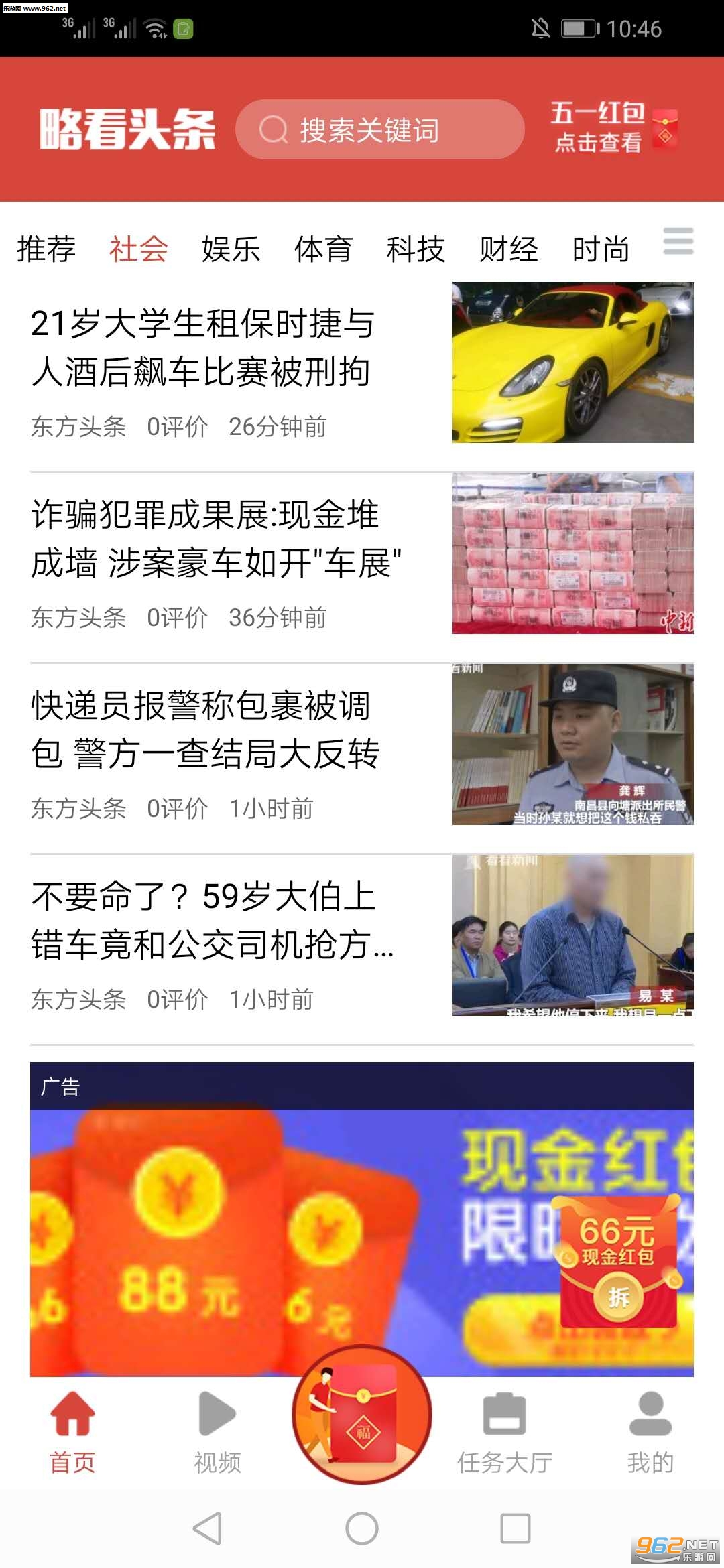Image resolution: width=724 pixels, height=1568 pixels.
Task: Go to the 财经 tab
Action: coord(508,249)
